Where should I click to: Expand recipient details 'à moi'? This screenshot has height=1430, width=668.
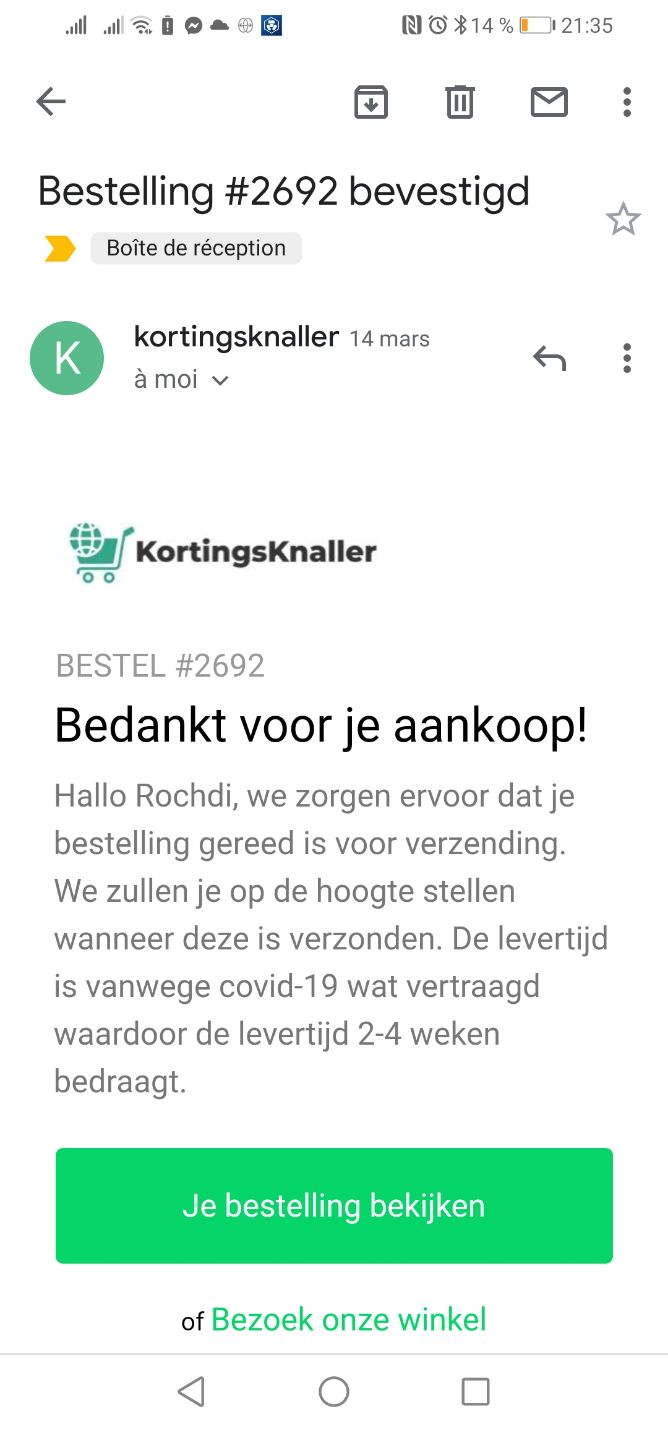pyautogui.click(x=182, y=380)
